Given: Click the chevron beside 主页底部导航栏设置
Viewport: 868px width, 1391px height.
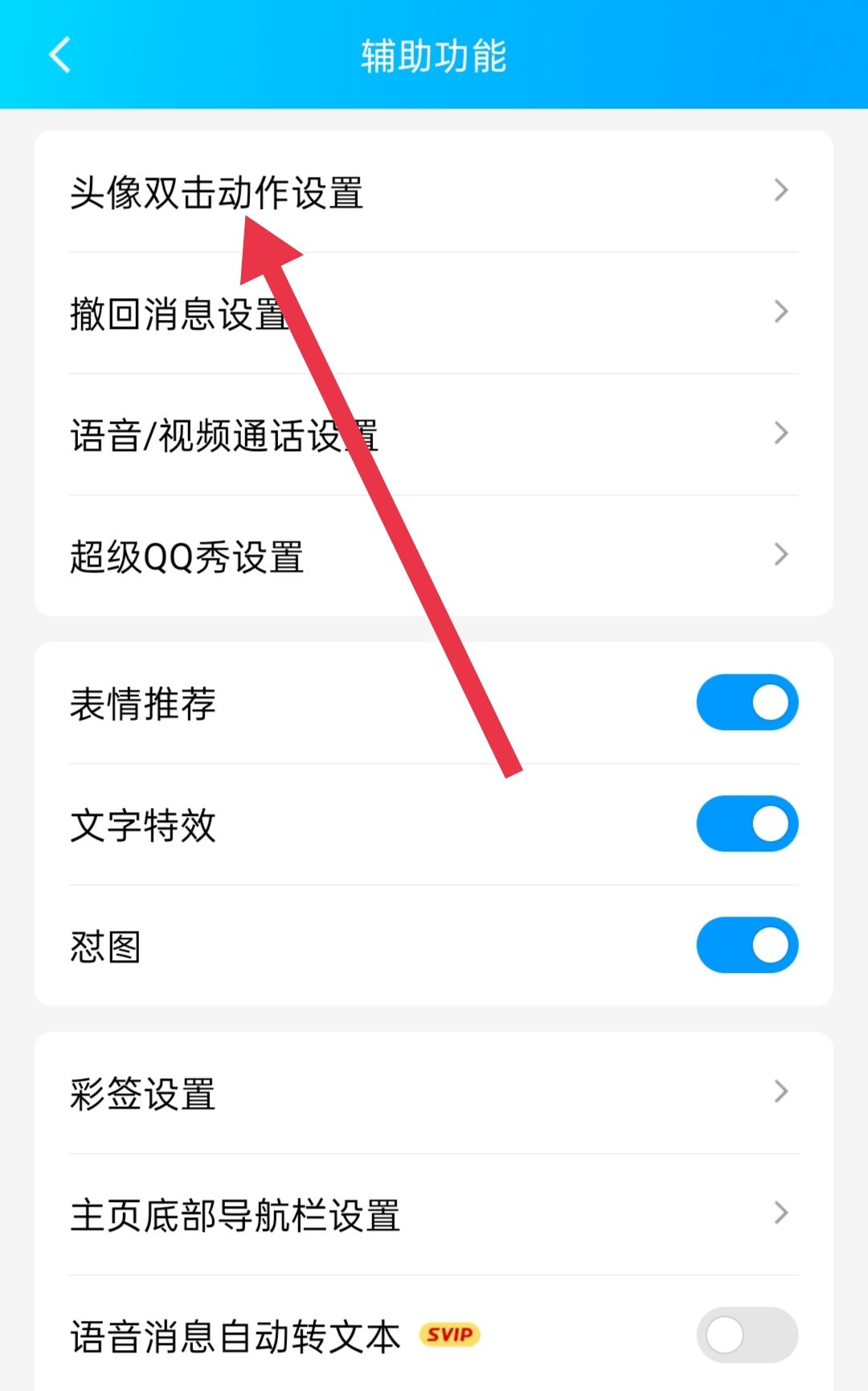Looking at the screenshot, I should tap(780, 1214).
